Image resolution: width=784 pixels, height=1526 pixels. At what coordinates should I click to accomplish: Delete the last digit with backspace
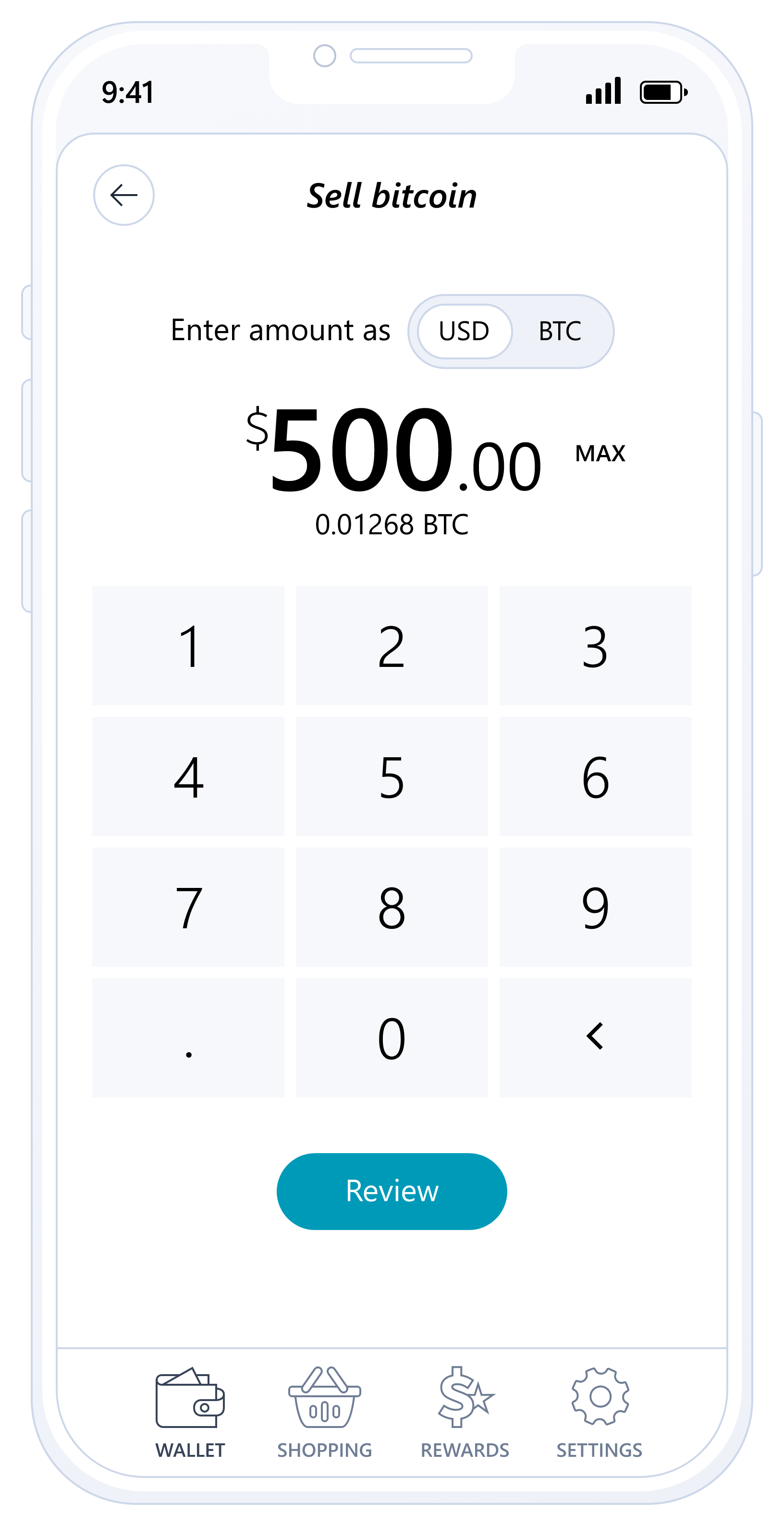pos(595,1038)
